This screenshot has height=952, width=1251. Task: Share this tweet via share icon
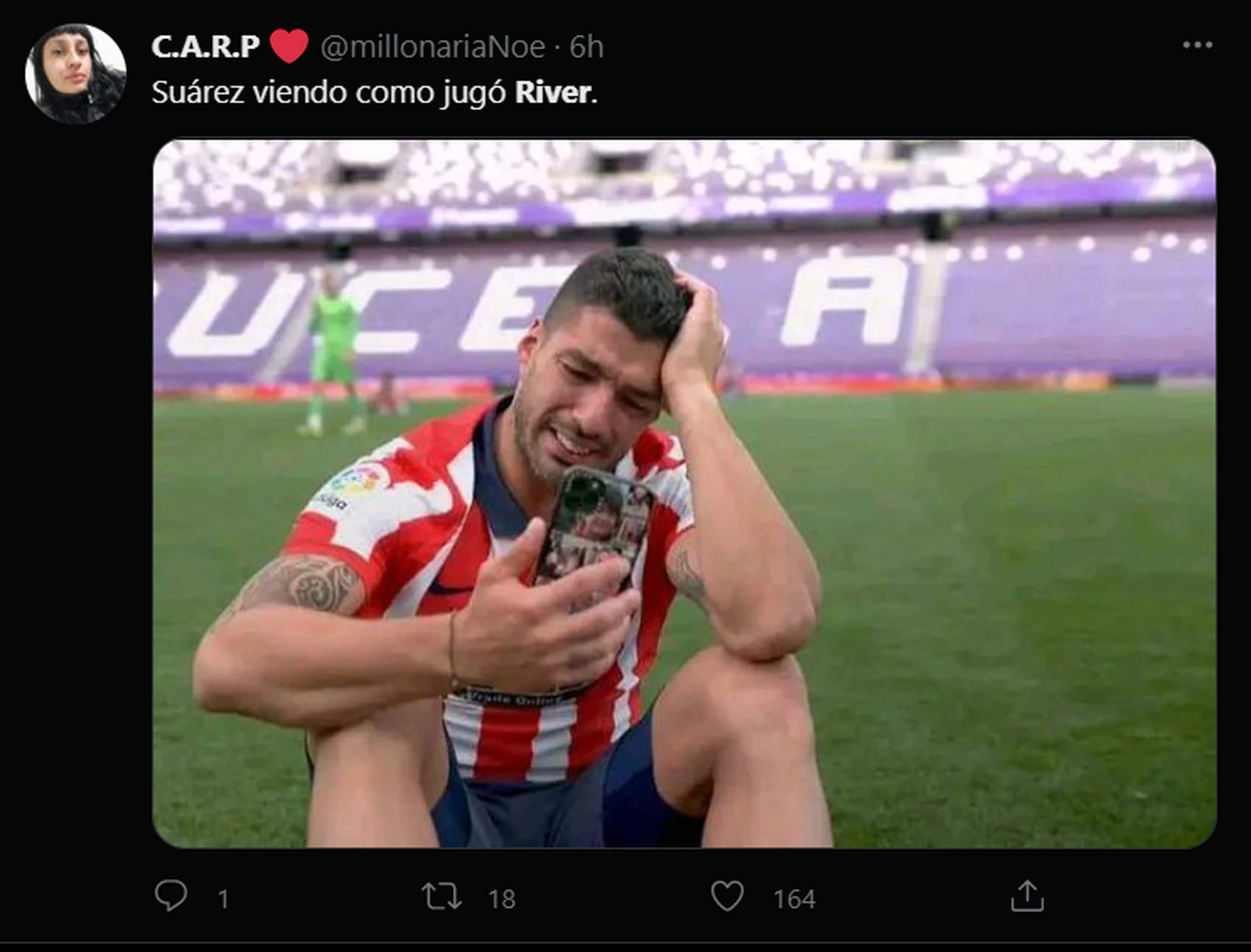(1027, 896)
